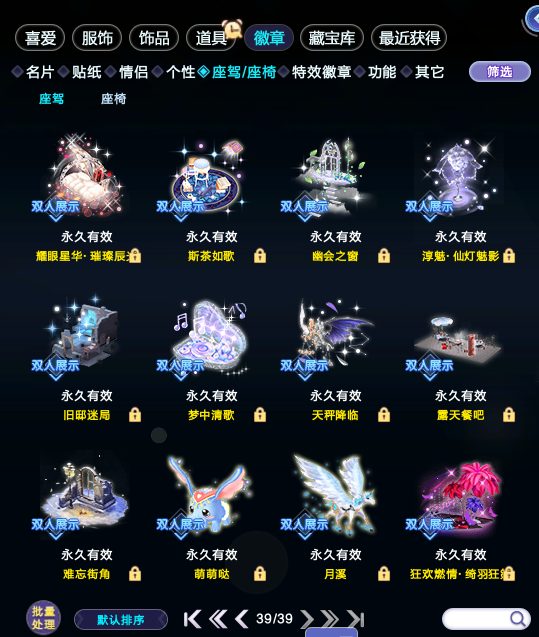Screen dimensions: 539x637
Task: Open the 默认排序 sort dropdown
Action: click(121, 620)
